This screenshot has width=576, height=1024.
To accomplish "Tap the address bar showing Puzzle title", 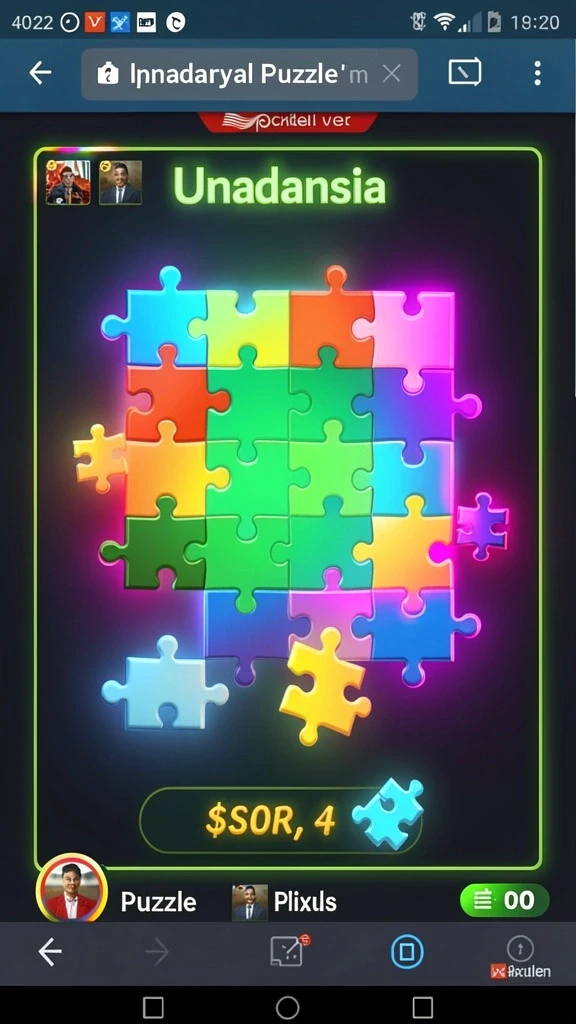I will (249, 74).
